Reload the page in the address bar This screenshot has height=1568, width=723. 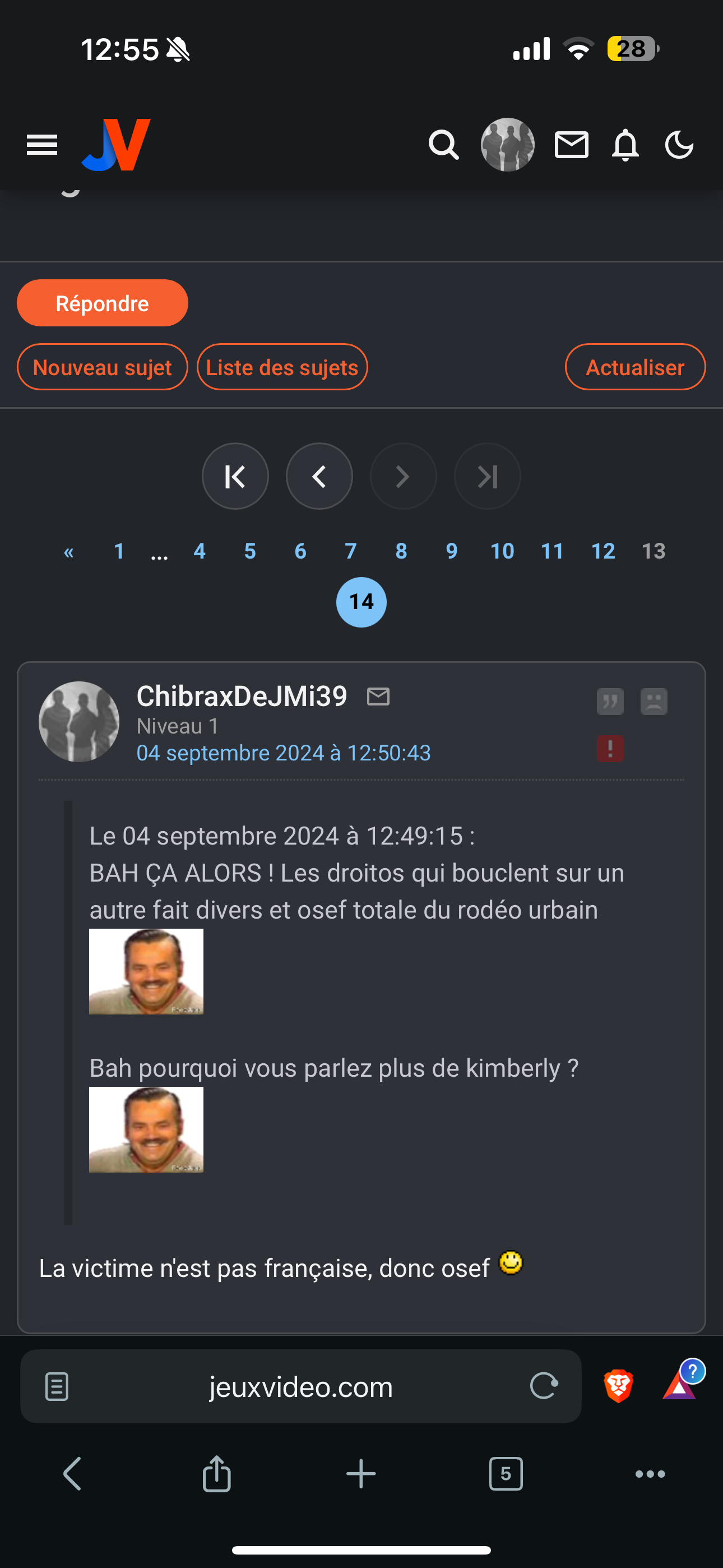point(544,1386)
